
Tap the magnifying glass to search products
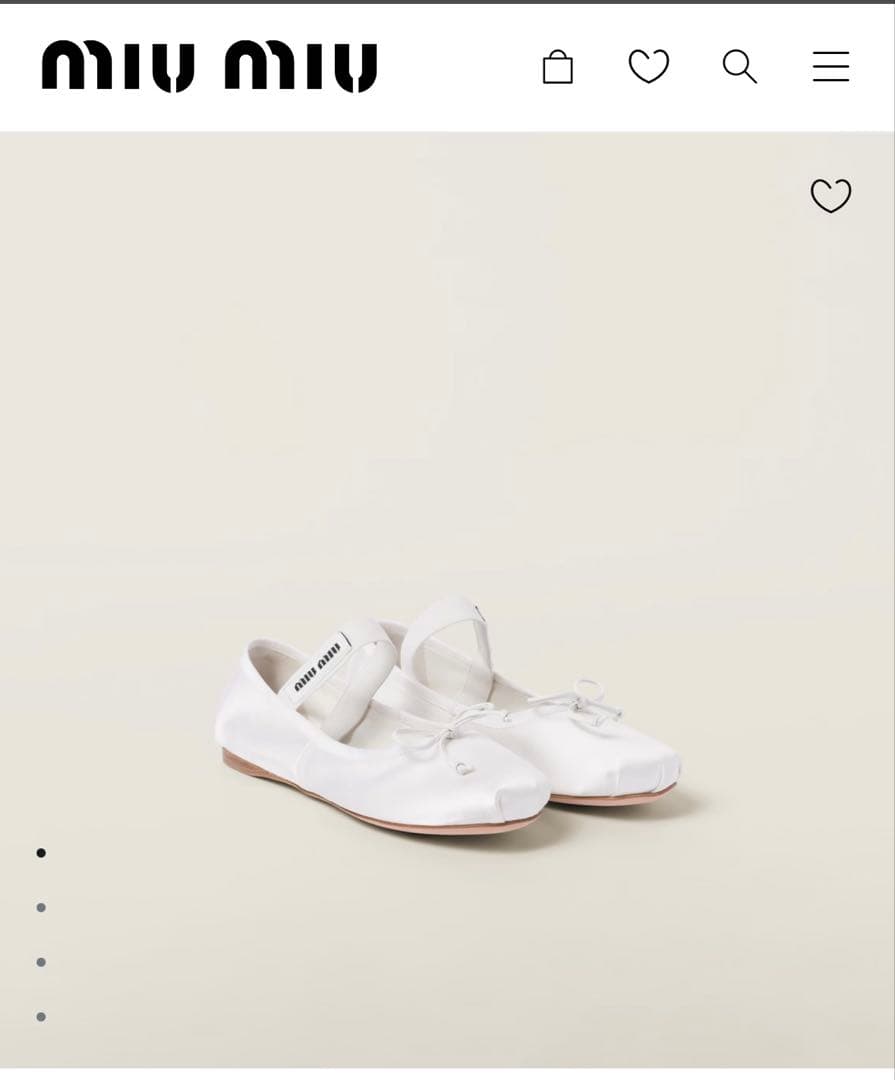coord(740,66)
